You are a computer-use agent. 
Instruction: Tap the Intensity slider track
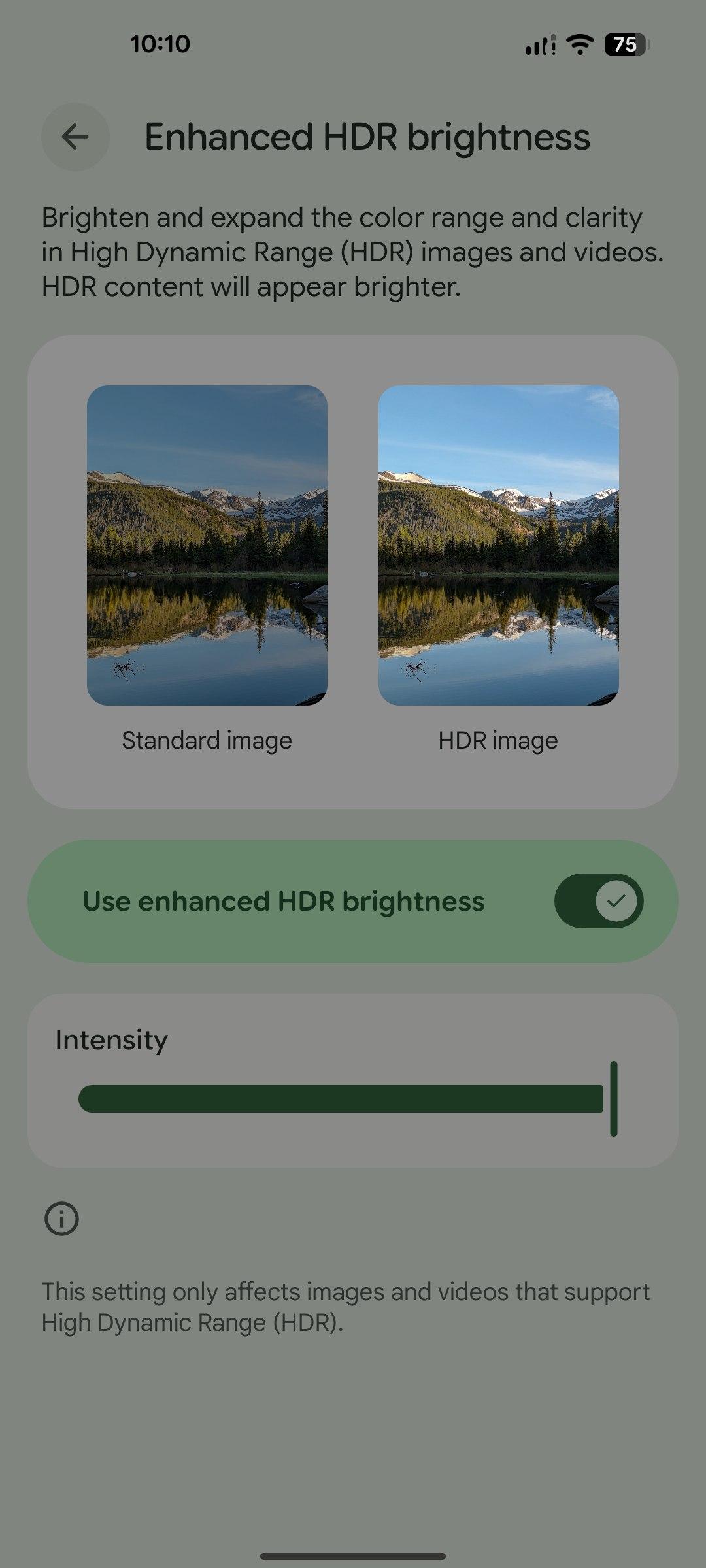(x=340, y=1099)
